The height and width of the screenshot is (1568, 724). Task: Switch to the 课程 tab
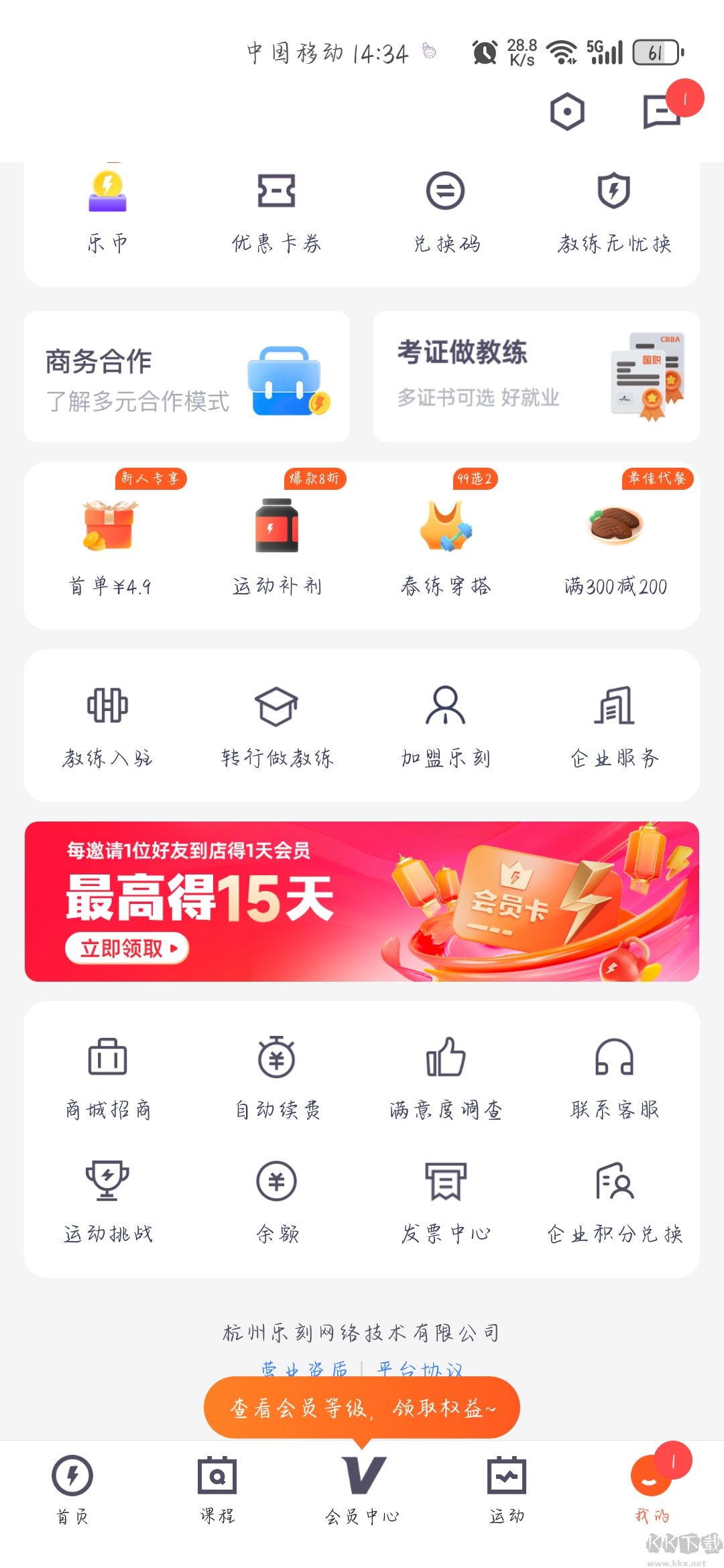point(217,1488)
